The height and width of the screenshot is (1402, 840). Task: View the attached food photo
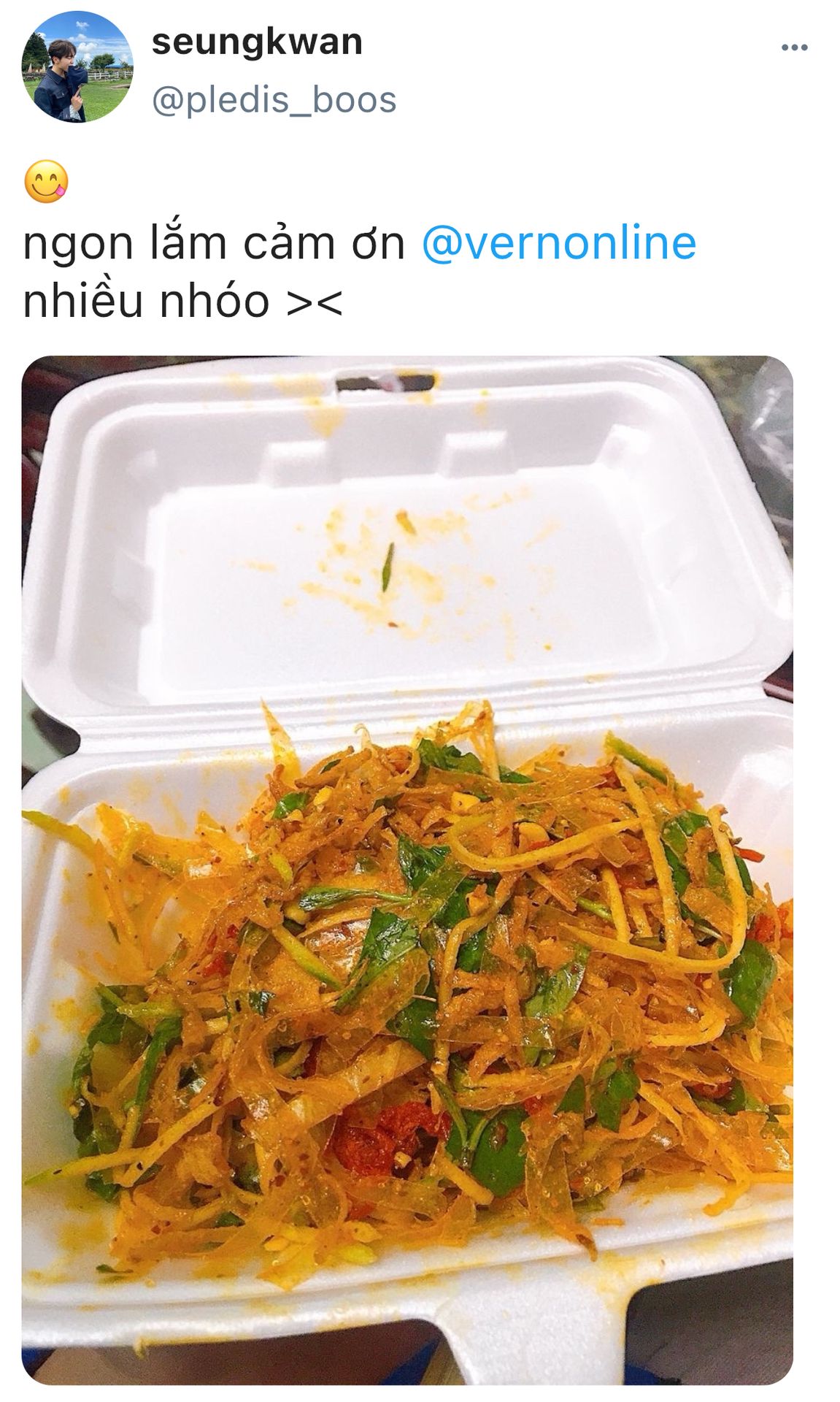point(407,870)
